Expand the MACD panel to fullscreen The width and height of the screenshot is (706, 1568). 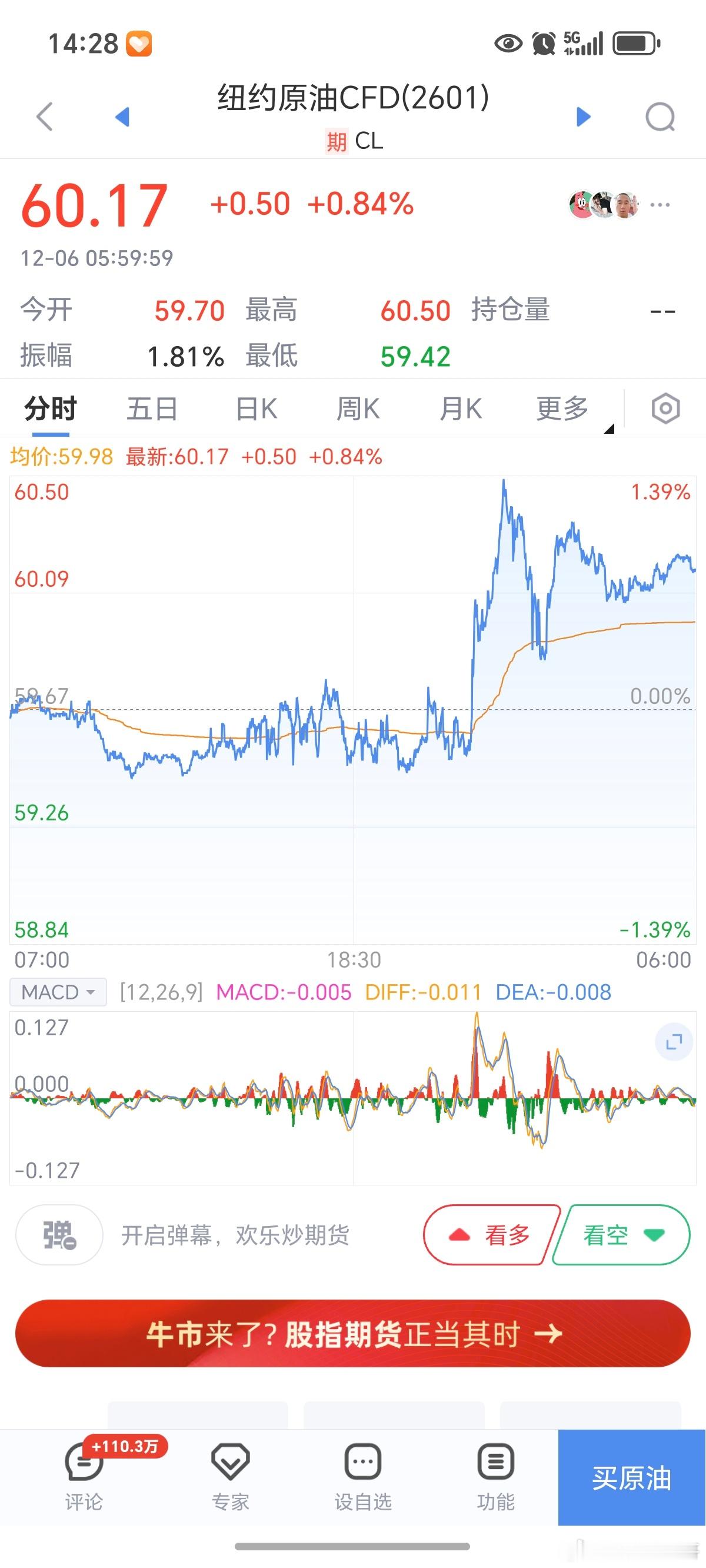(x=672, y=1041)
